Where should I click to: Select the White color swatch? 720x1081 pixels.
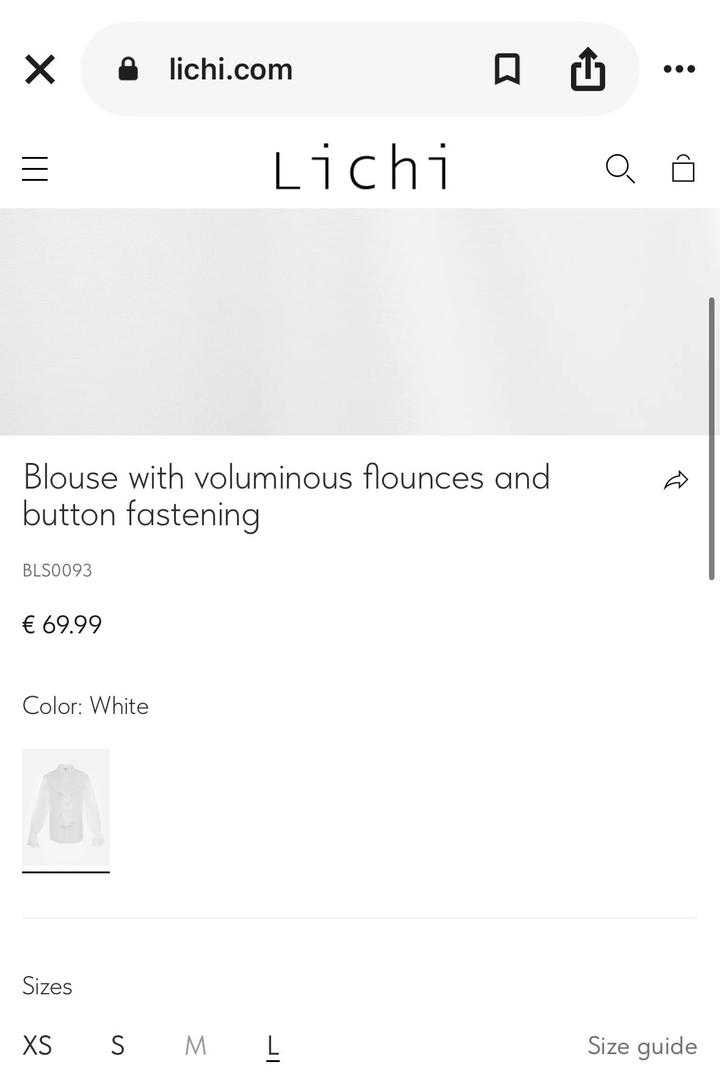coord(66,807)
